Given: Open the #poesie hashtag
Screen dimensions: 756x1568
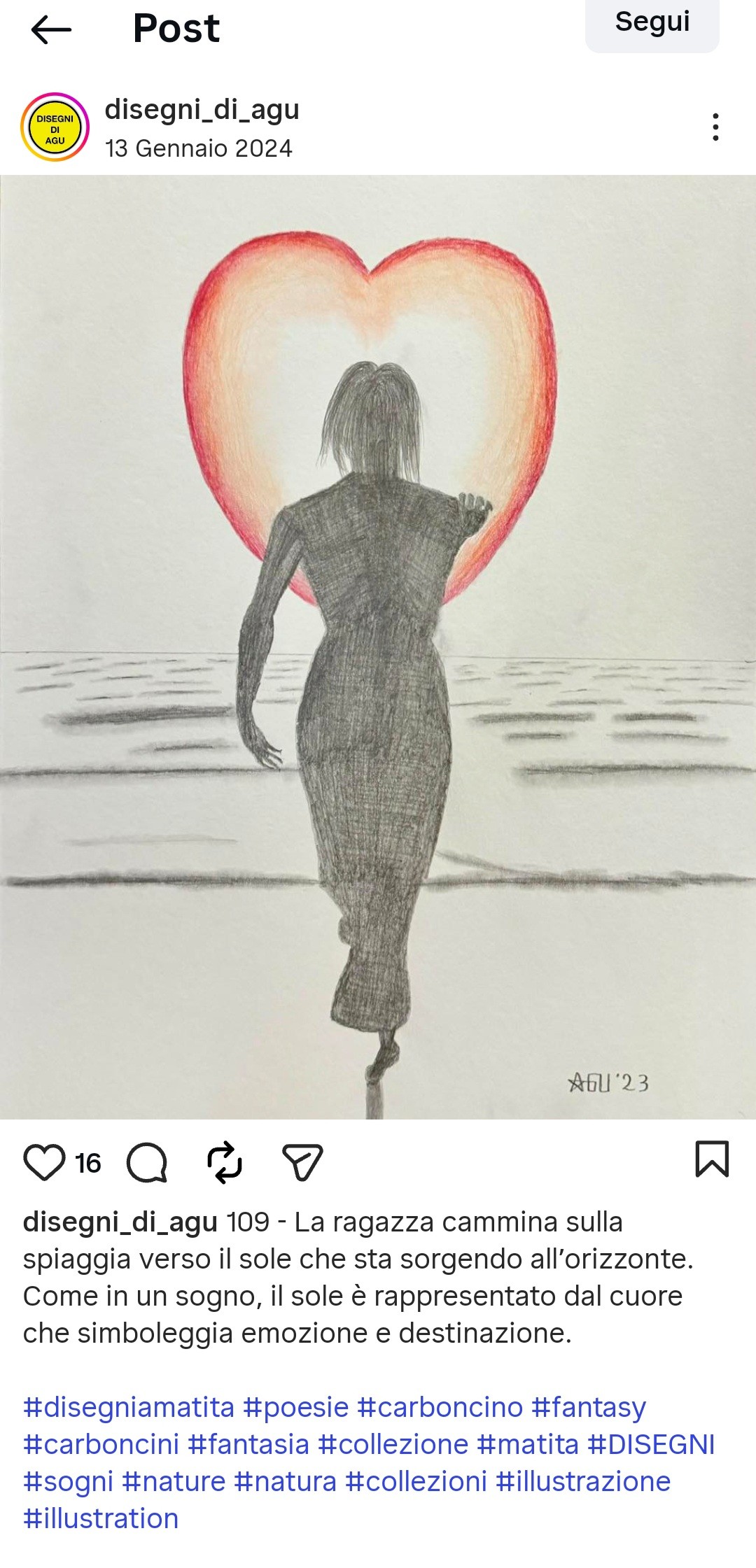Looking at the screenshot, I should 295,1407.
